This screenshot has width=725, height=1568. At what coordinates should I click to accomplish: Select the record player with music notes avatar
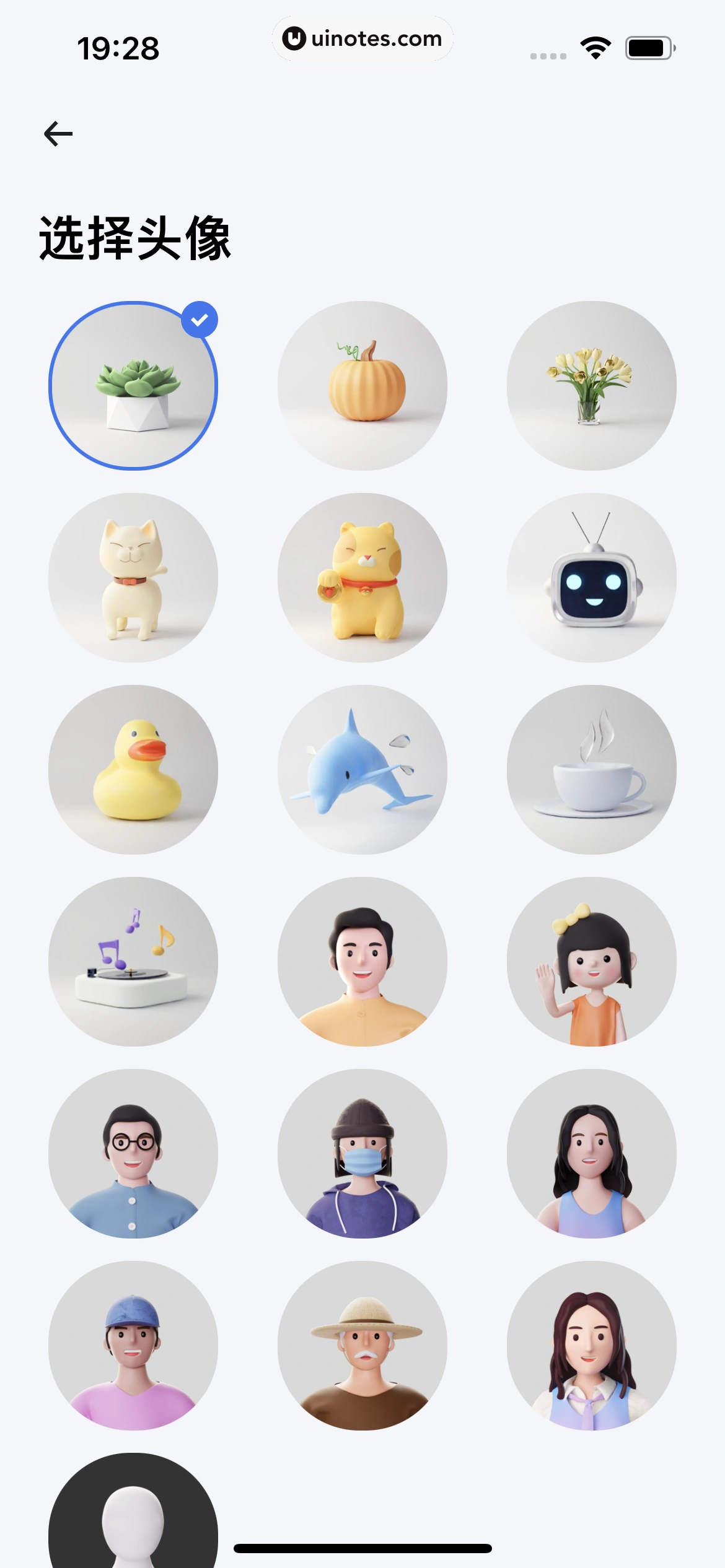(133, 960)
